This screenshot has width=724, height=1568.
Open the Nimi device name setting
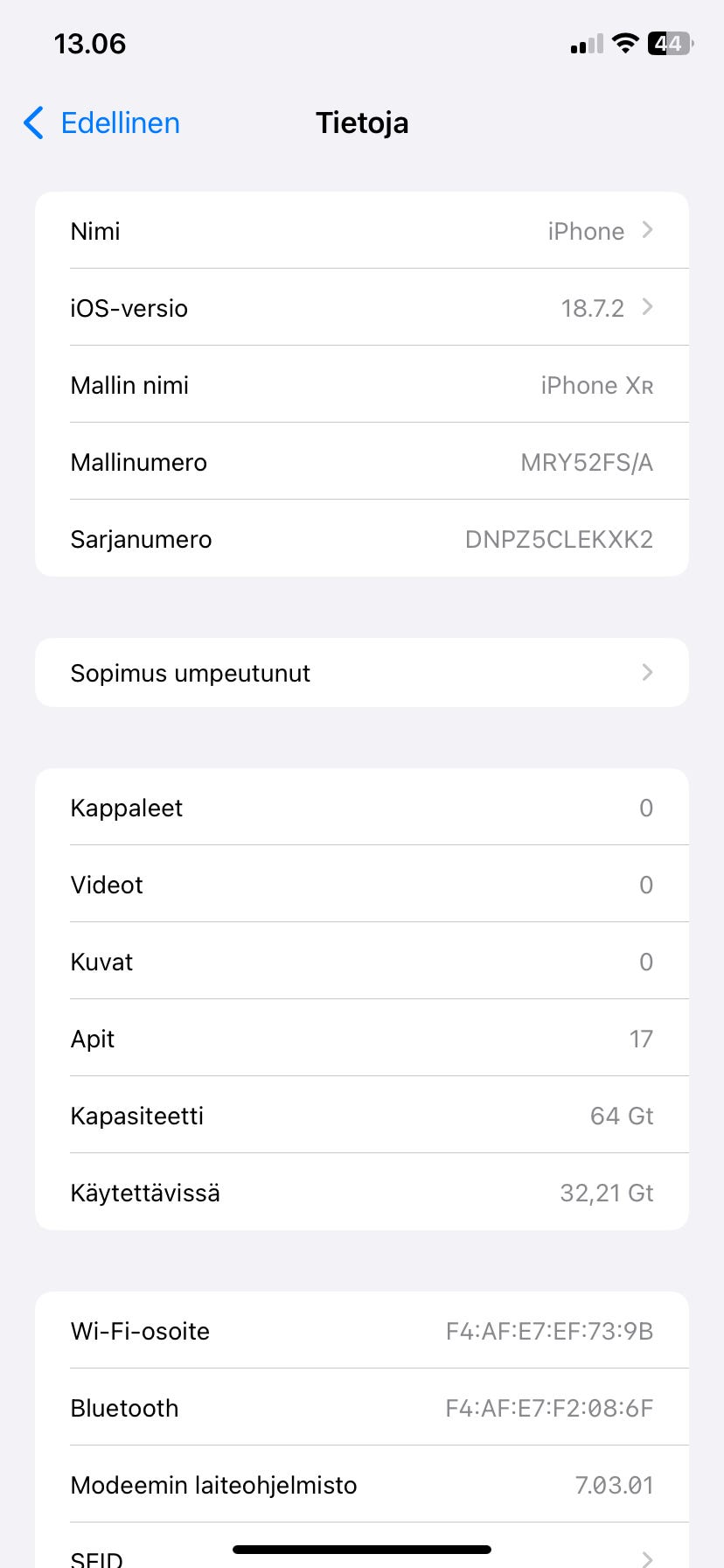(x=362, y=230)
